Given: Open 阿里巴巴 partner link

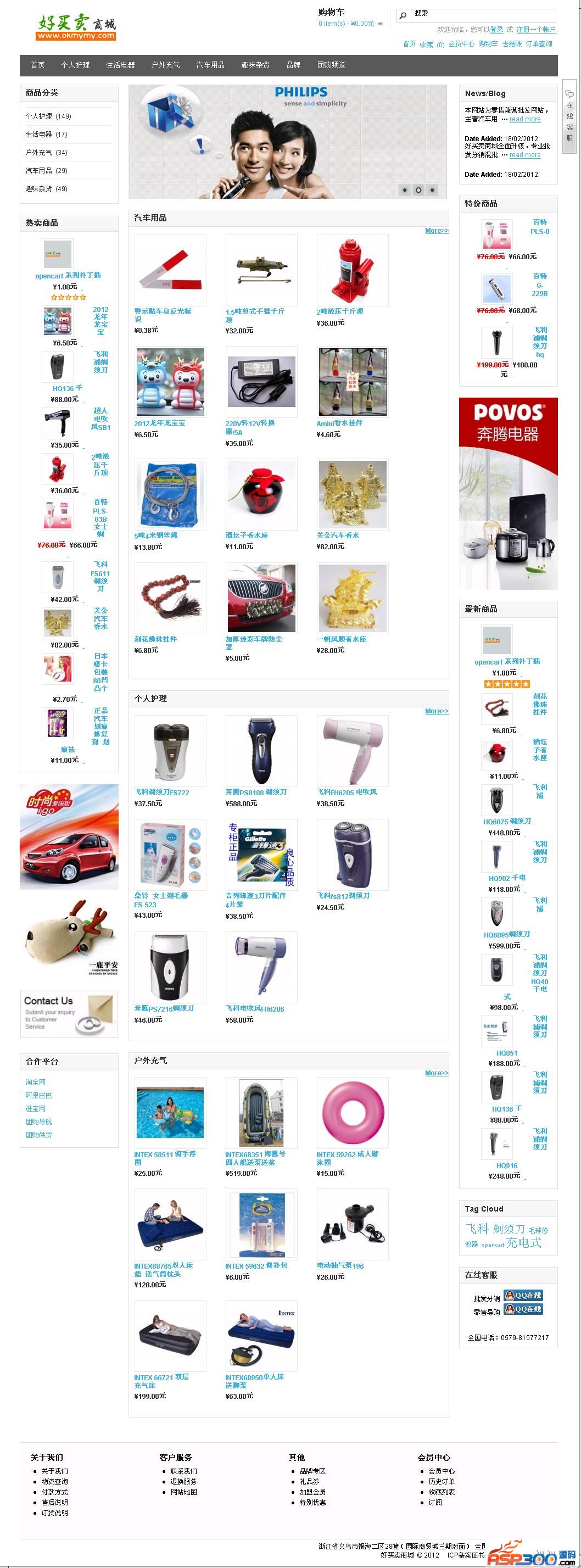Looking at the screenshot, I should pyautogui.click(x=38, y=1095).
